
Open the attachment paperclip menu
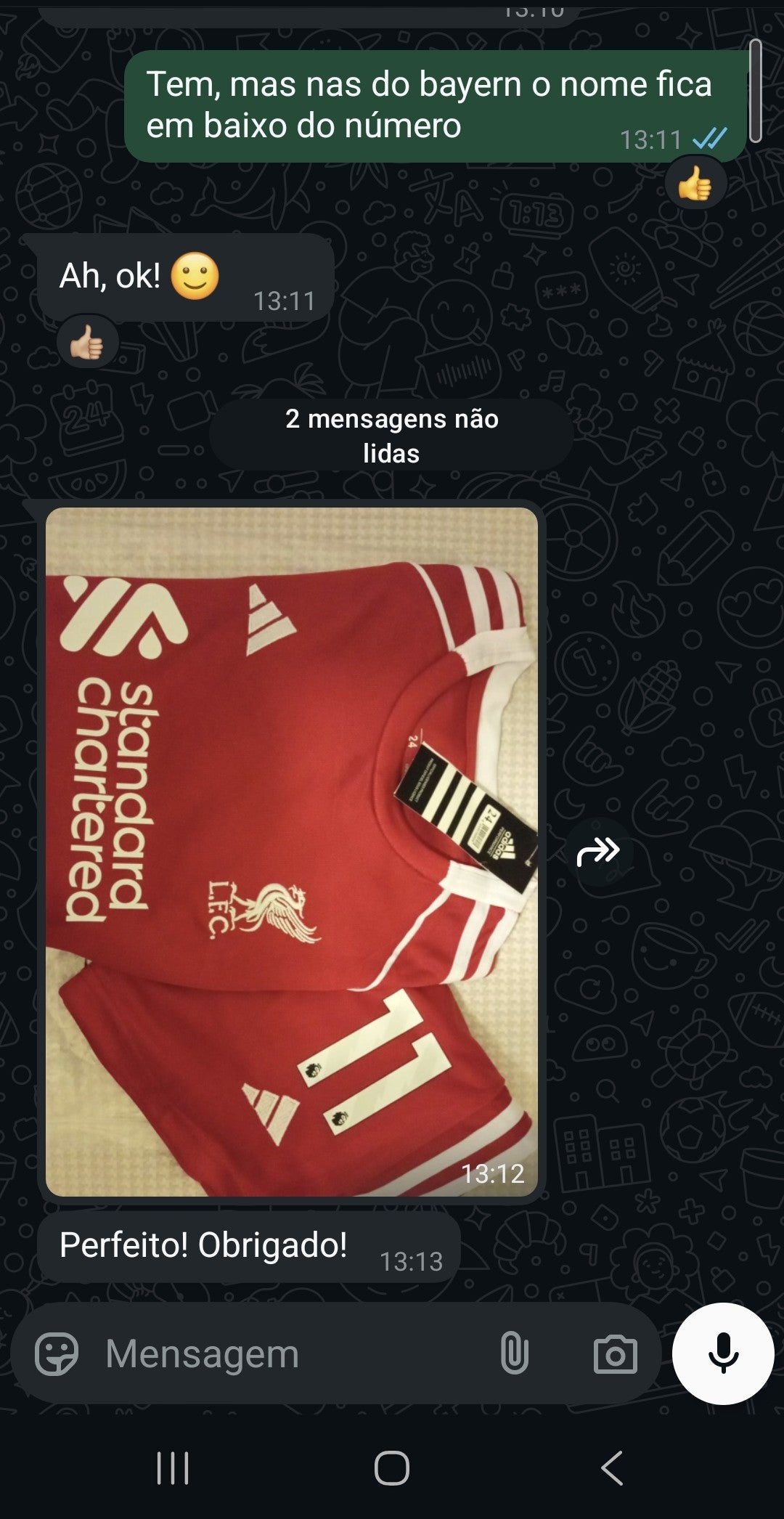click(x=514, y=1354)
